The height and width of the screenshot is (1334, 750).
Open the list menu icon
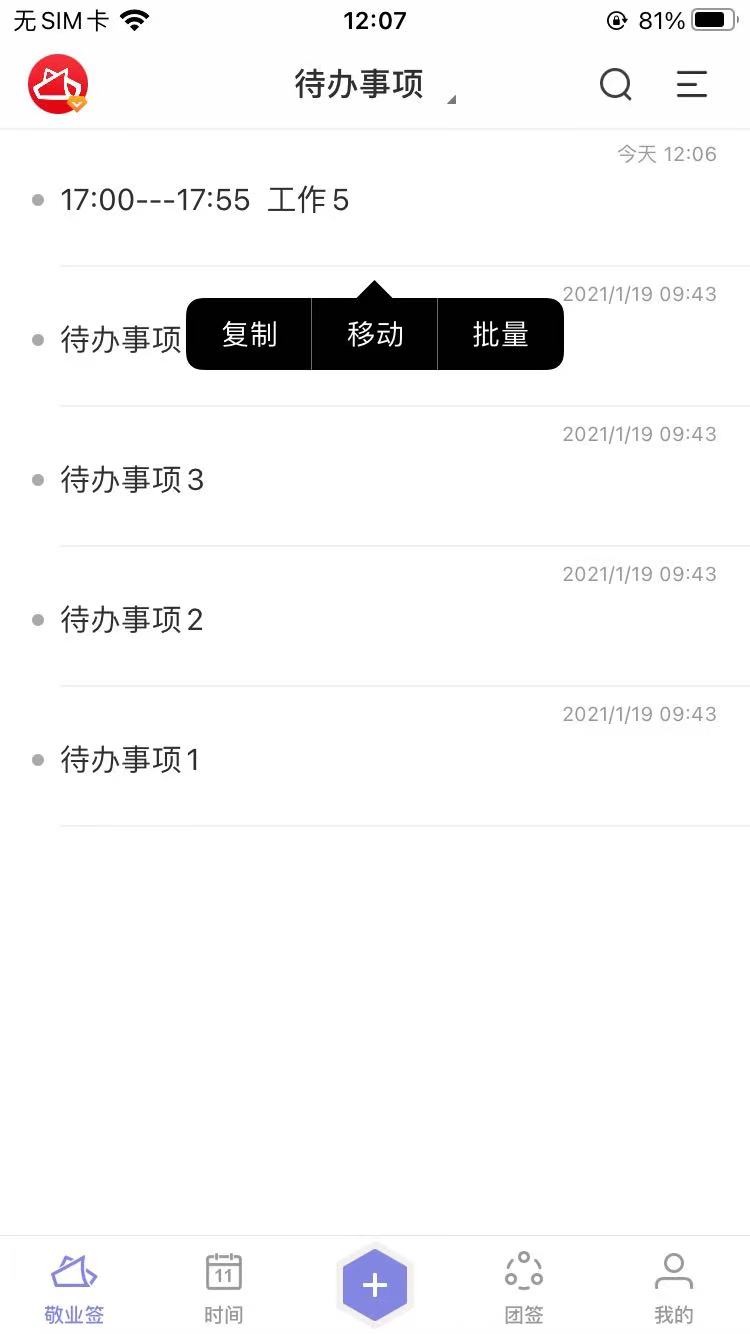692,84
